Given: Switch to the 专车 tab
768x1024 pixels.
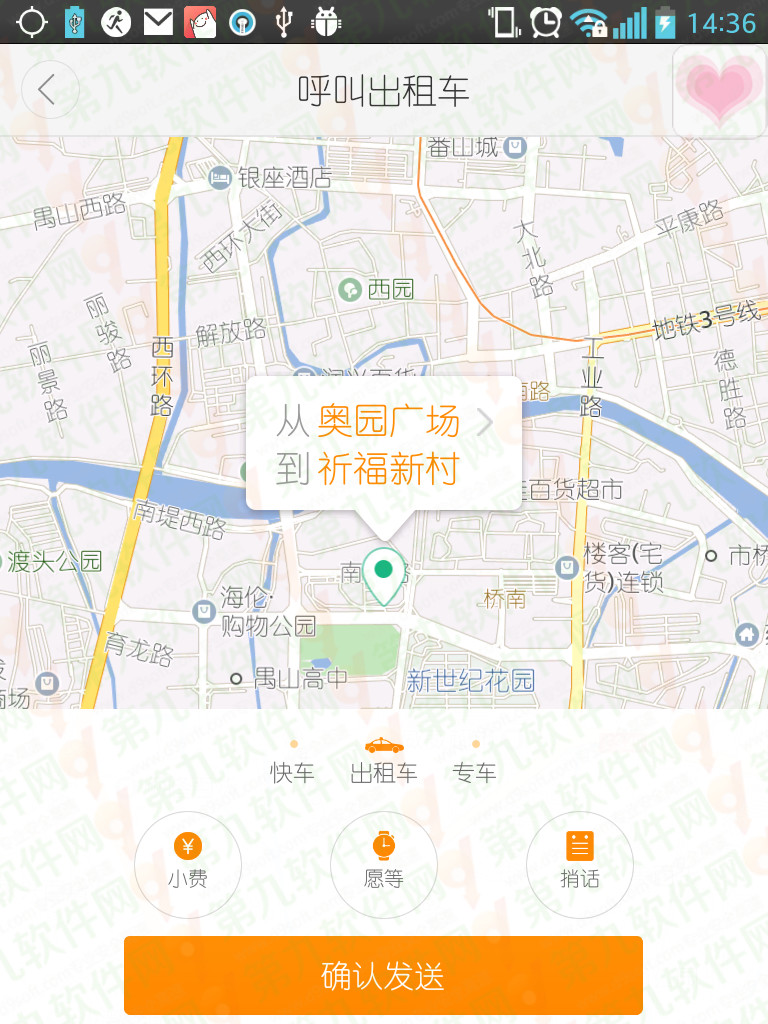Looking at the screenshot, I should click(476, 772).
